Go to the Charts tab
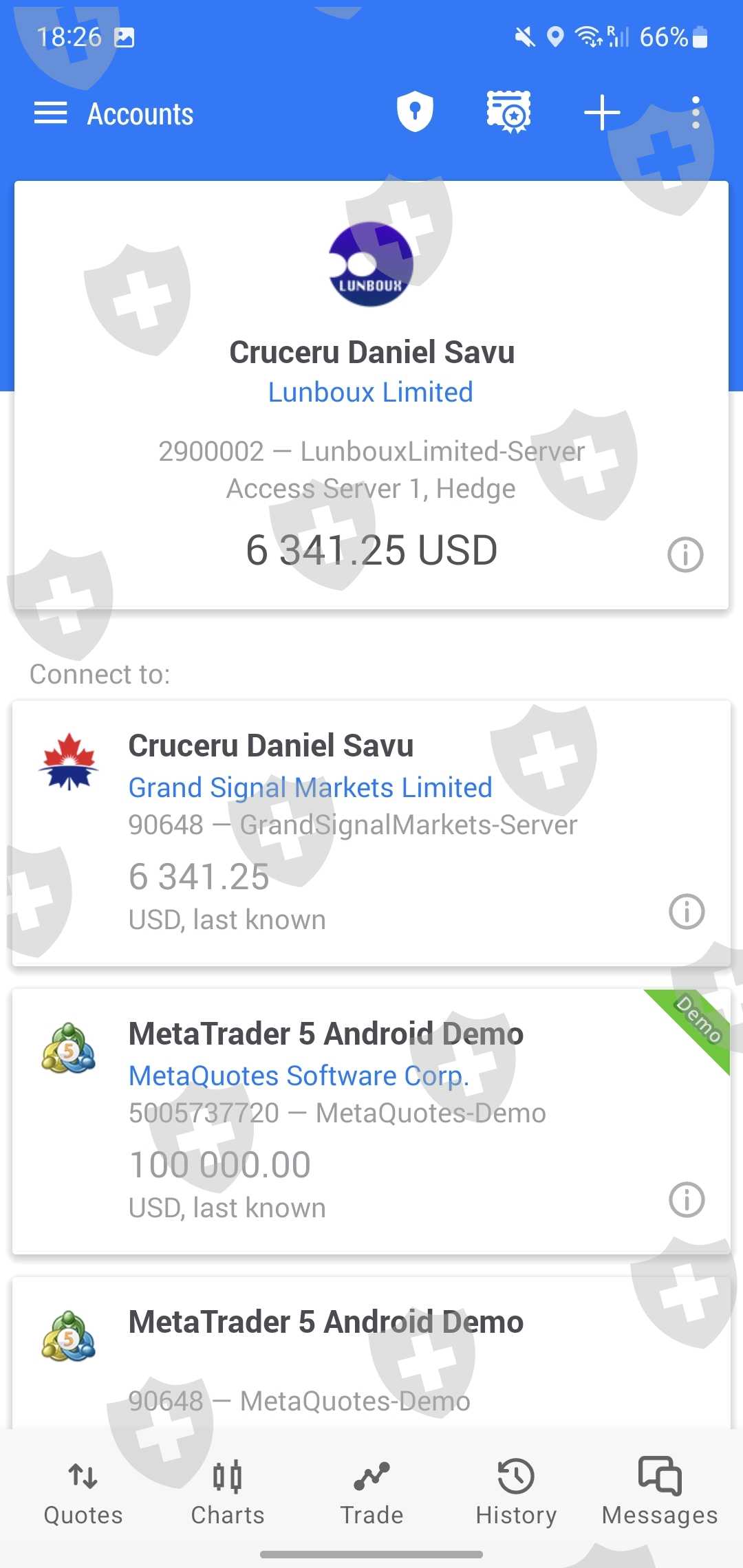 pyautogui.click(x=228, y=1493)
